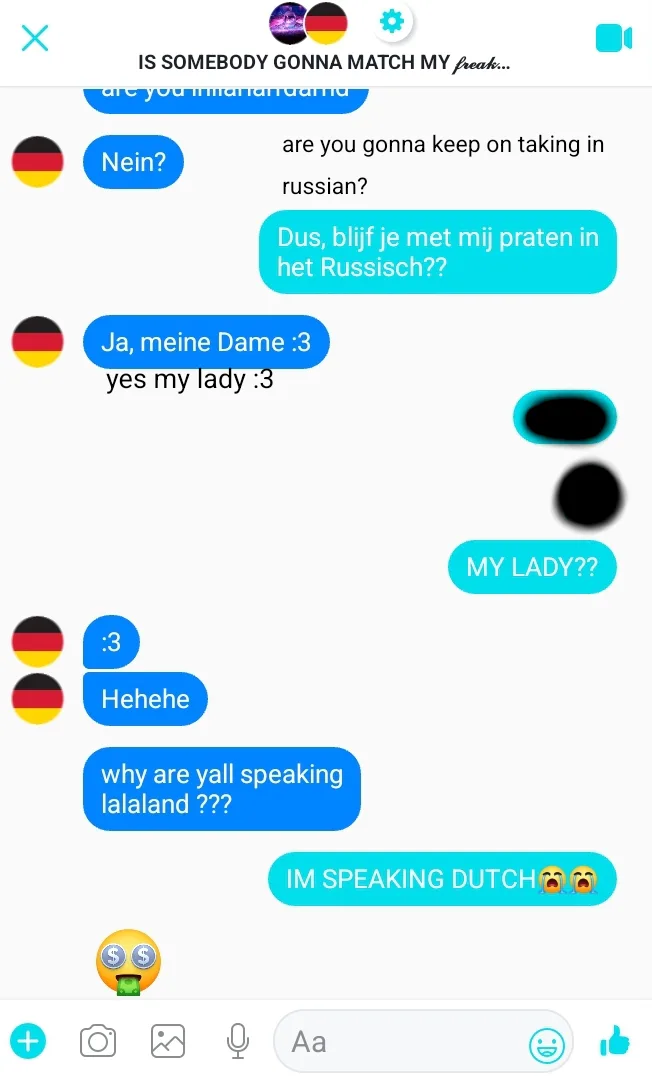This screenshot has height=1081, width=652.
Task: Pick an image from the gallery
Action: tap(168, 1042)
